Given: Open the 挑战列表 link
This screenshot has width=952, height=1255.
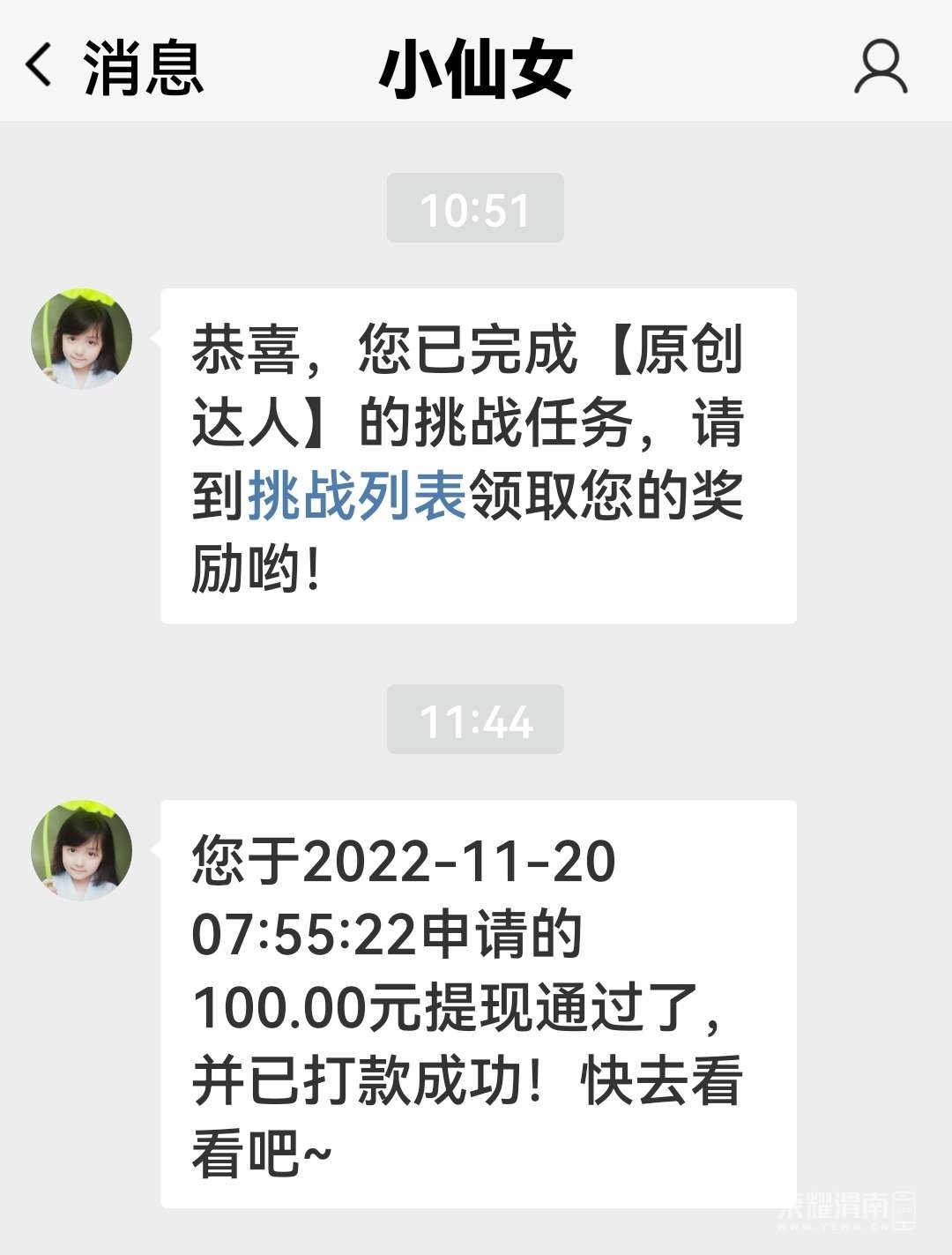Looking at the screenshot, I should pyautogui.click(x=357, y=496).
